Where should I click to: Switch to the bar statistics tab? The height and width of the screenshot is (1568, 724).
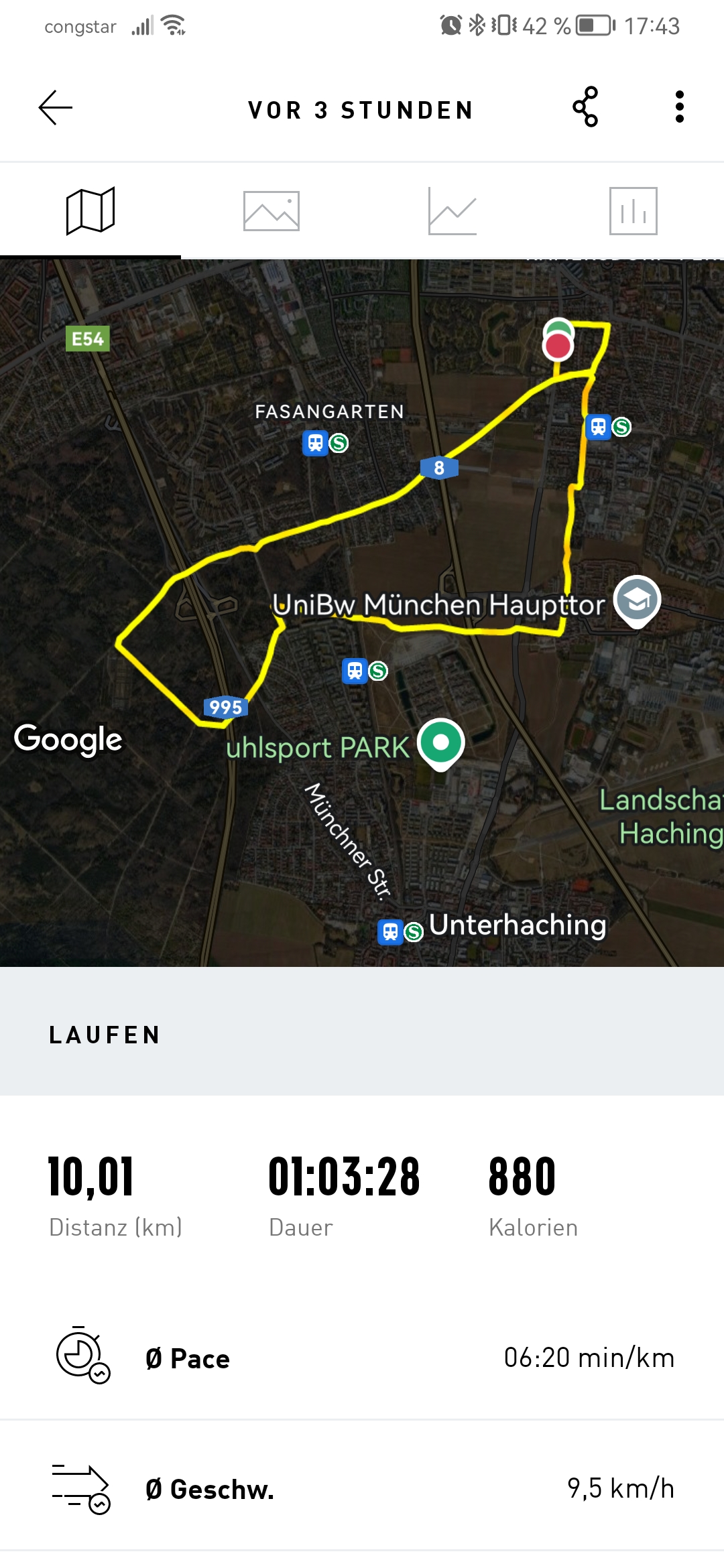pyautogui.click(x=633, y=211)
